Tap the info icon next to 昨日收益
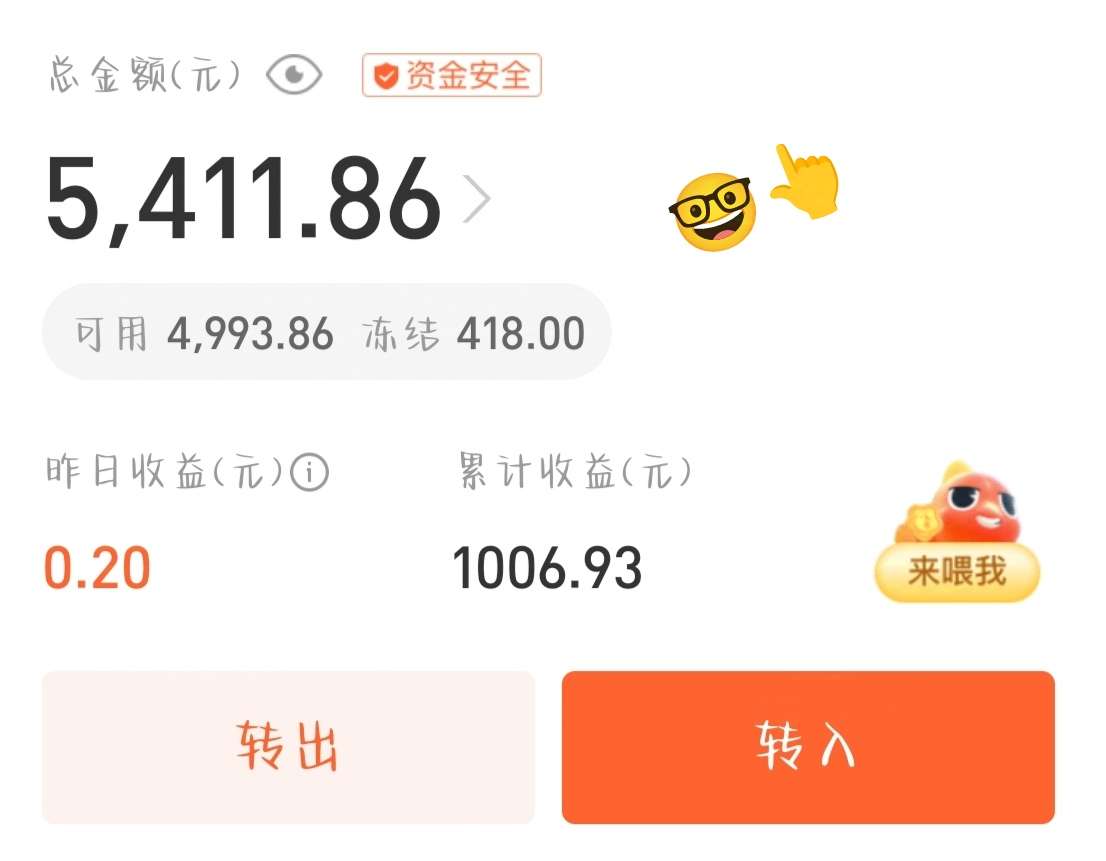The width and height of the screenshot is (1106, 861). [309, 472]
